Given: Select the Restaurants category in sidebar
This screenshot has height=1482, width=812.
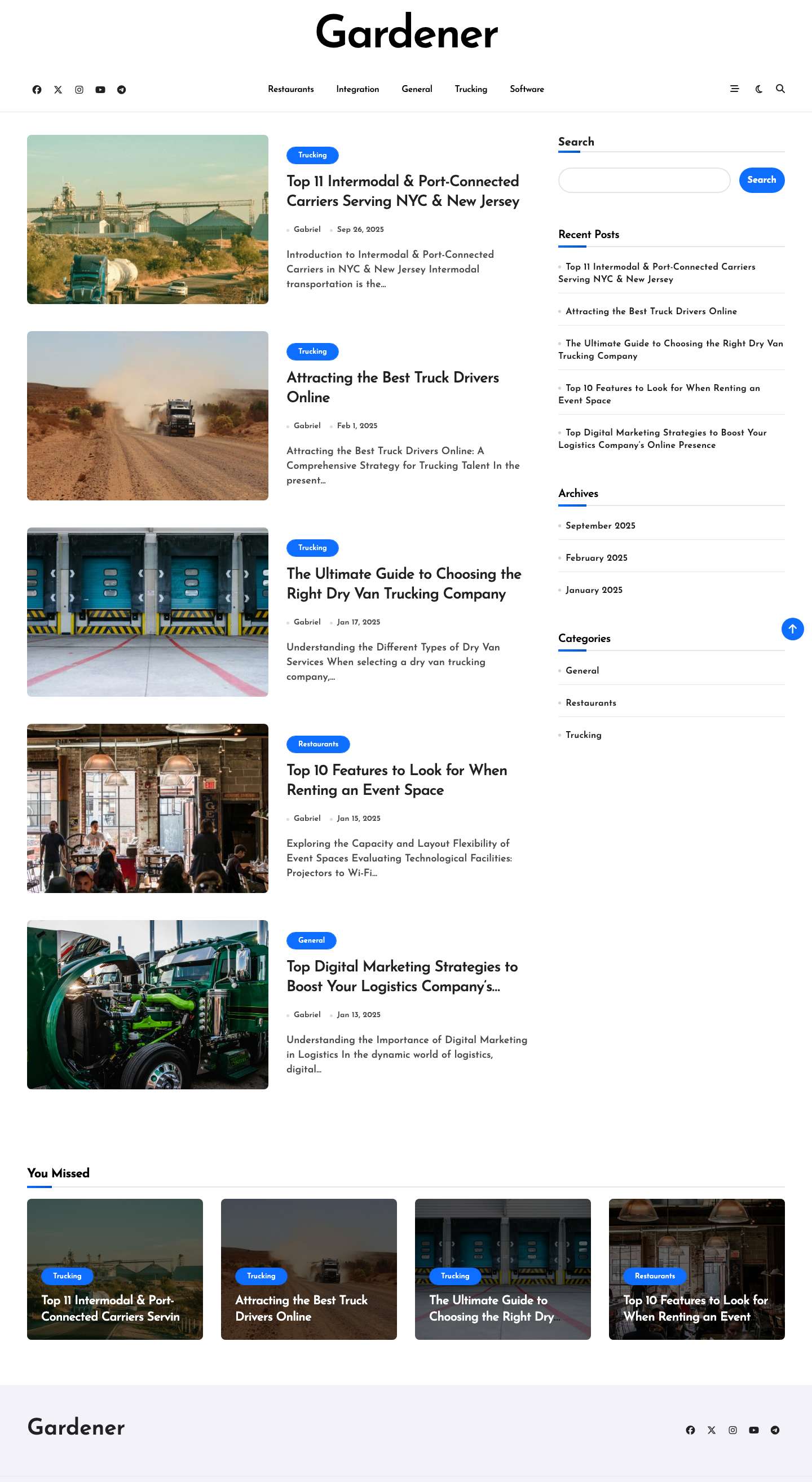Looking at the screenshot, I should pos(590,702).
